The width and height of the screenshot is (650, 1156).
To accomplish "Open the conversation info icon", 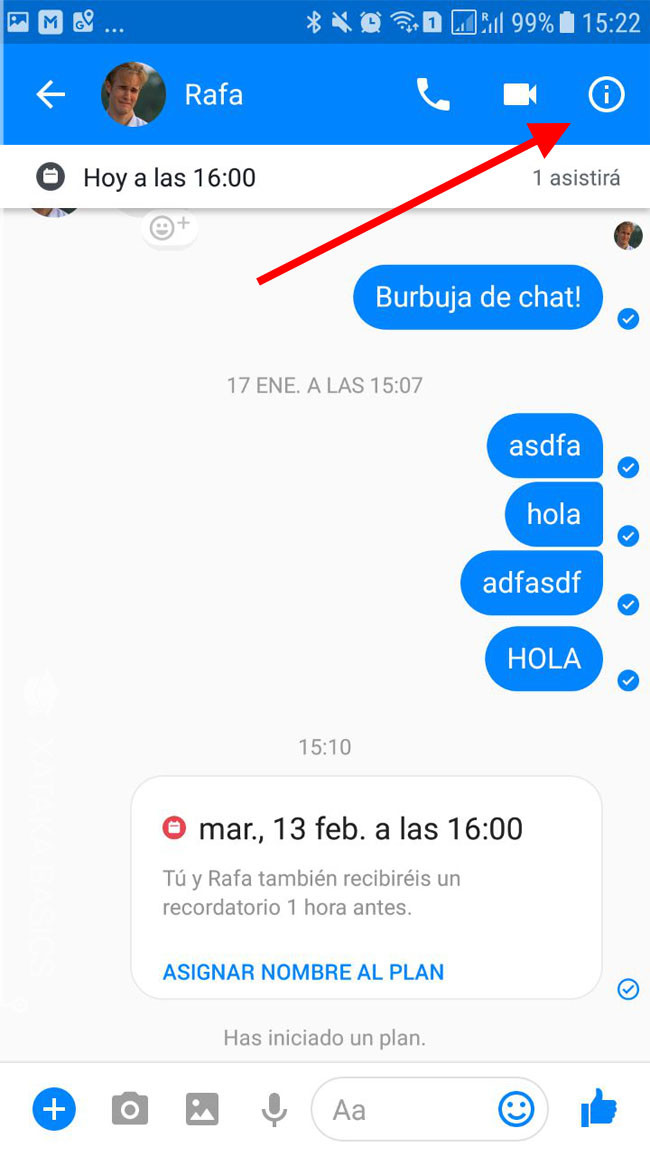I will (x=605, y=95).
